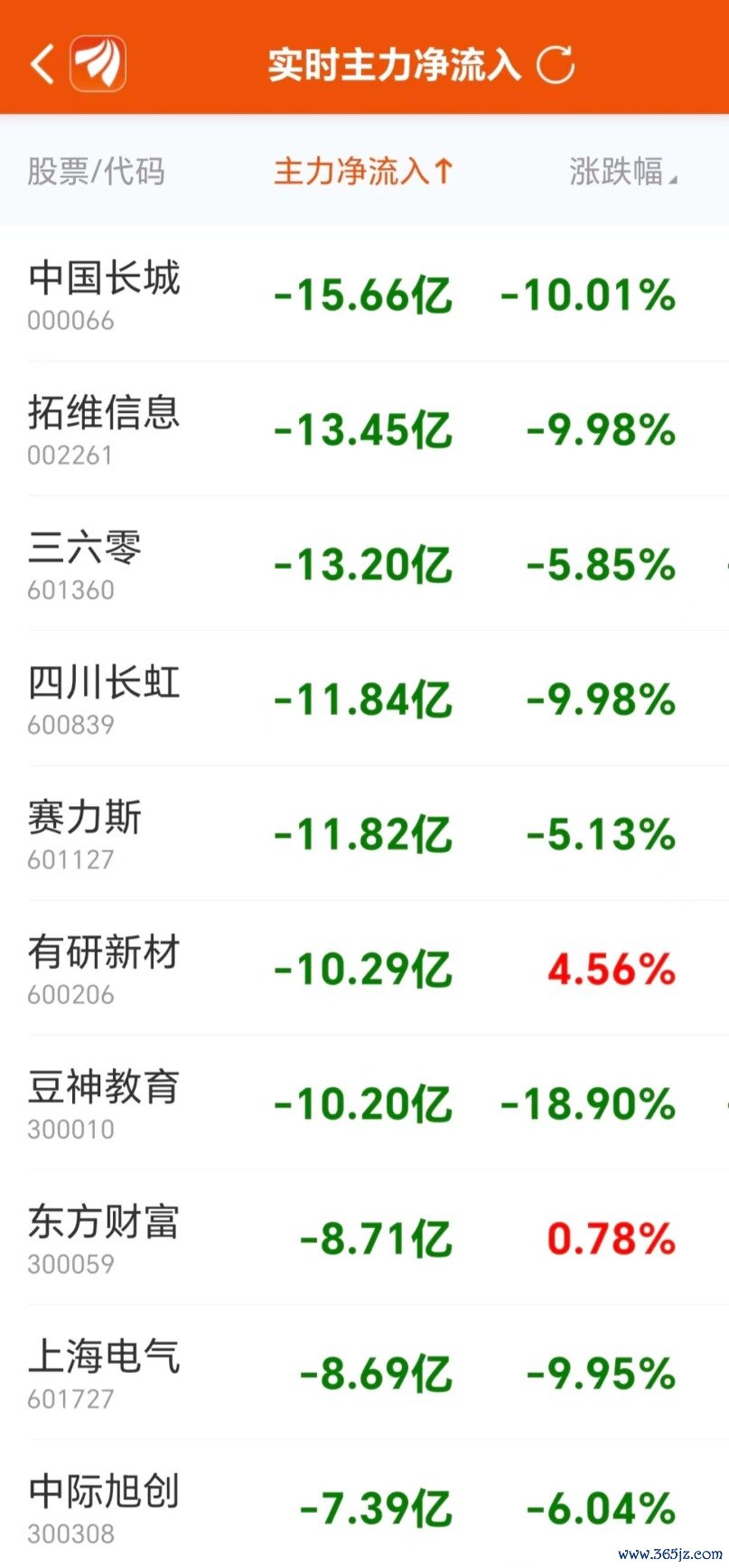Open 中国长城 stock details
Image resolution: width=729 pixels, height=1568 pixels.
click(x=364, y=295)
